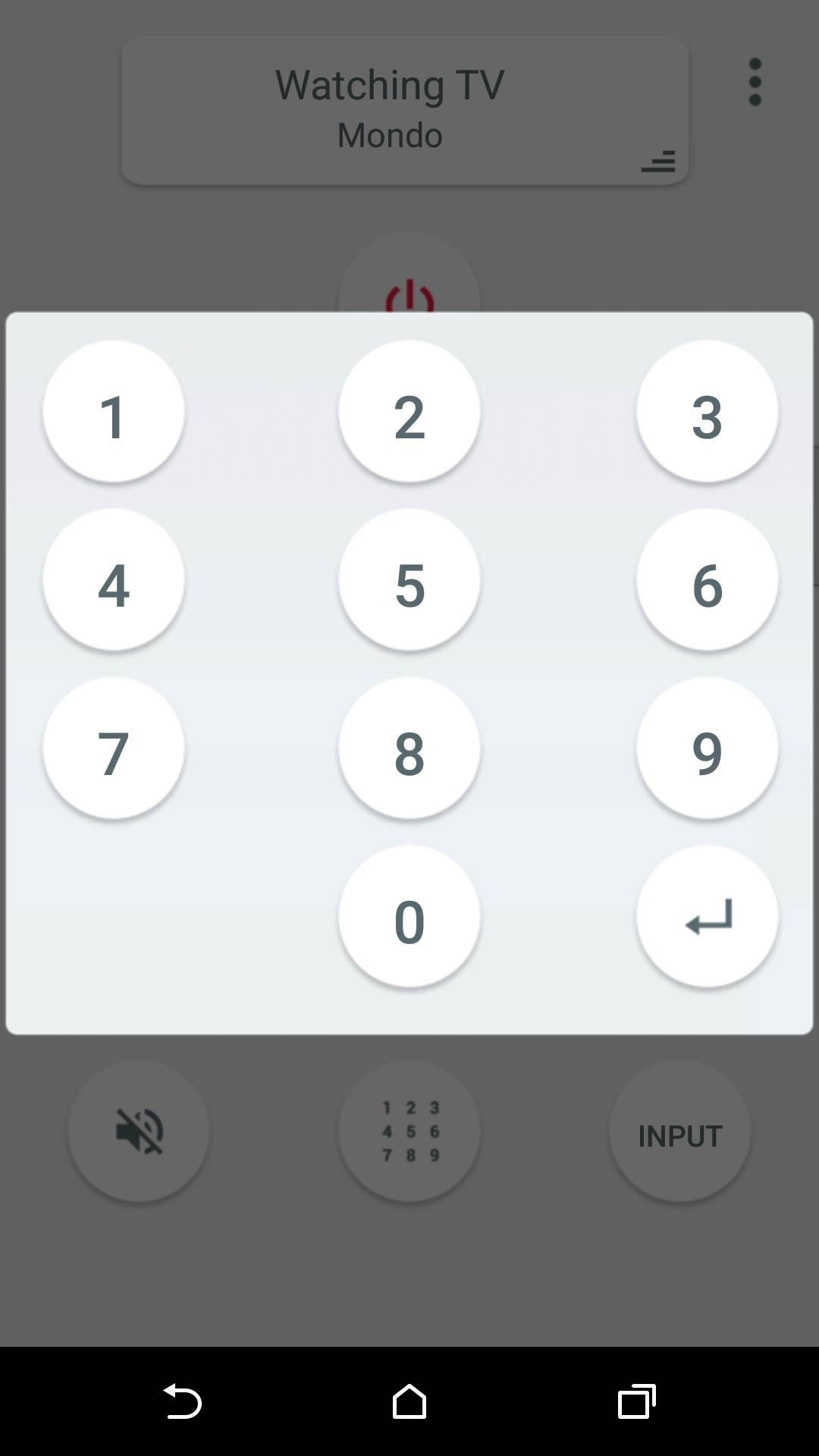Image resolution: width=819 pixels, height=1456 pixels.
Task: Enter digit 5
Action: click(409, 581)
